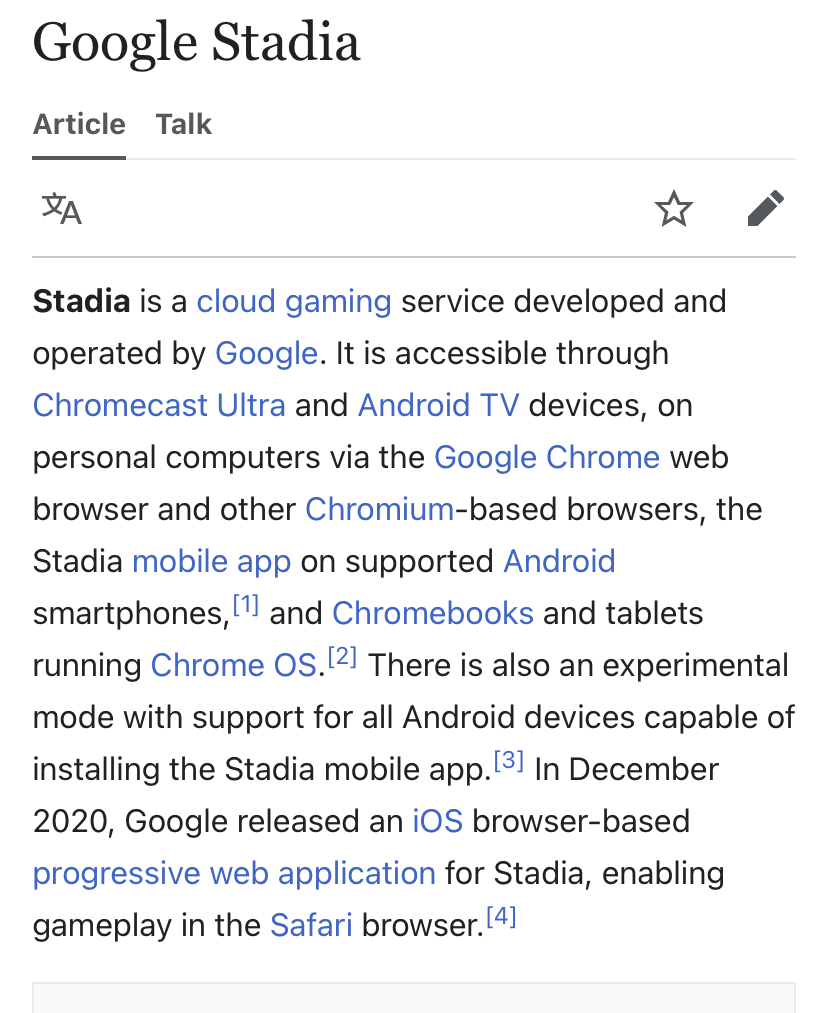View citation reference number 4
828x1013 pixels.
(x=501, y=917)
